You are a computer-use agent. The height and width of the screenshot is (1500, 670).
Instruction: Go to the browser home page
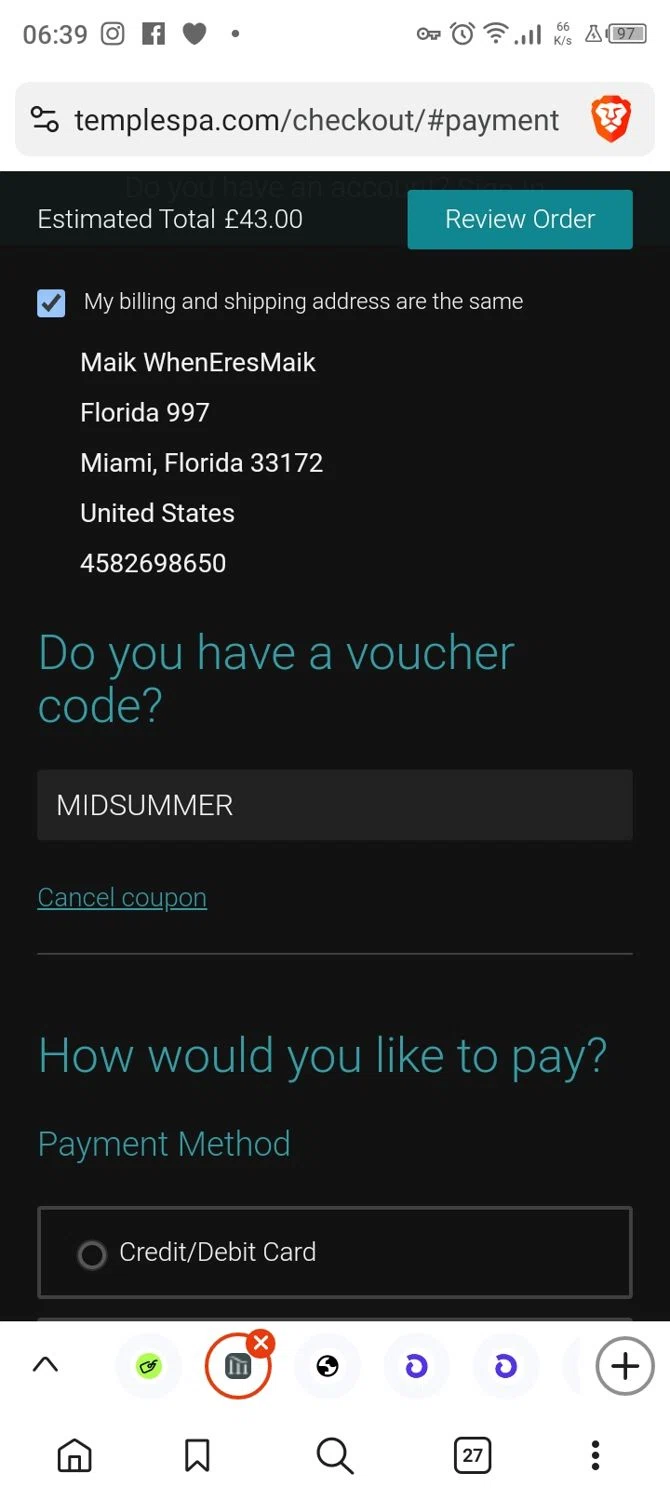point(74,1455)
